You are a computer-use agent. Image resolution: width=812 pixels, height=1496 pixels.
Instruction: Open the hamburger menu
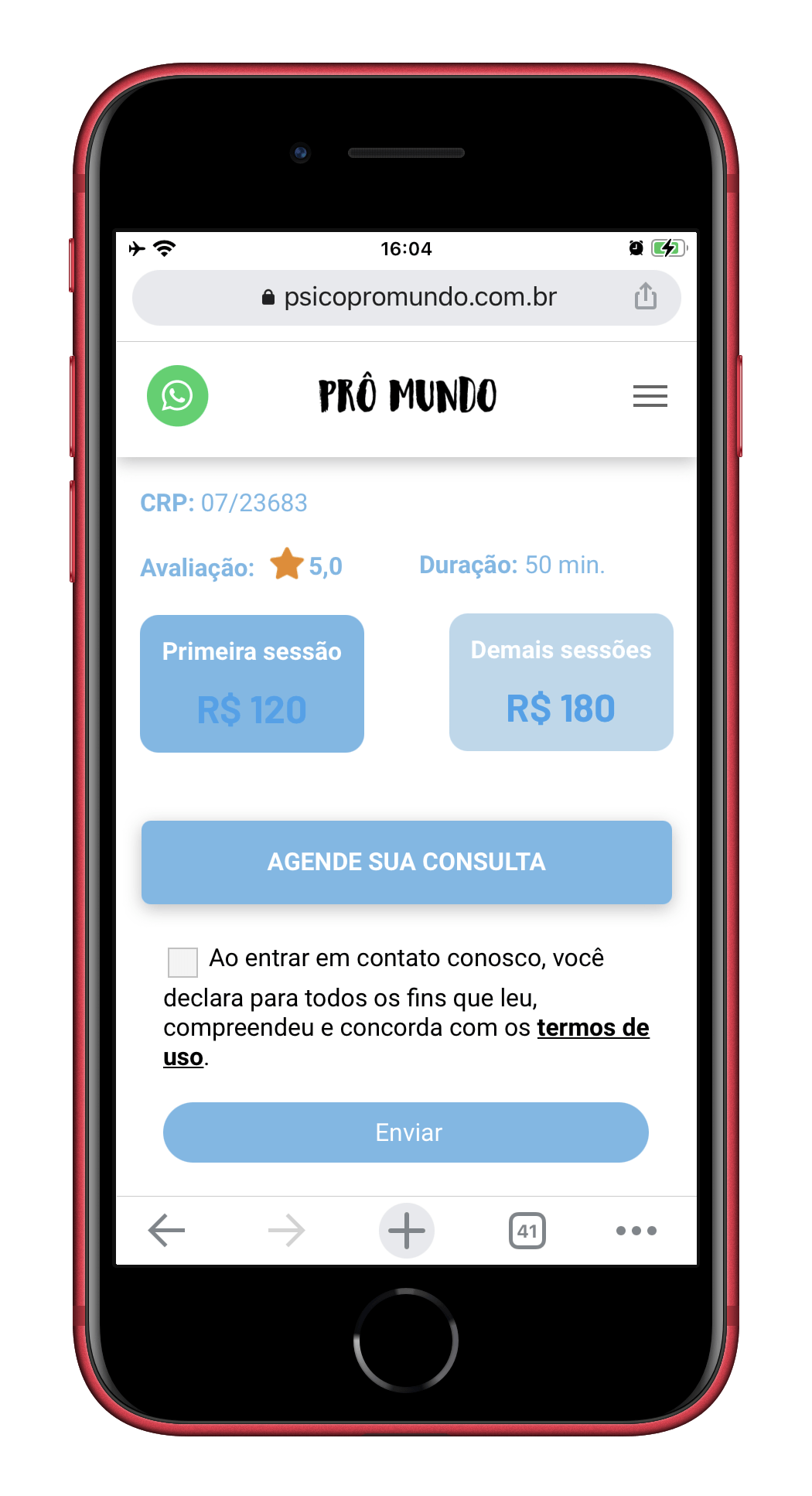point(650,396)
